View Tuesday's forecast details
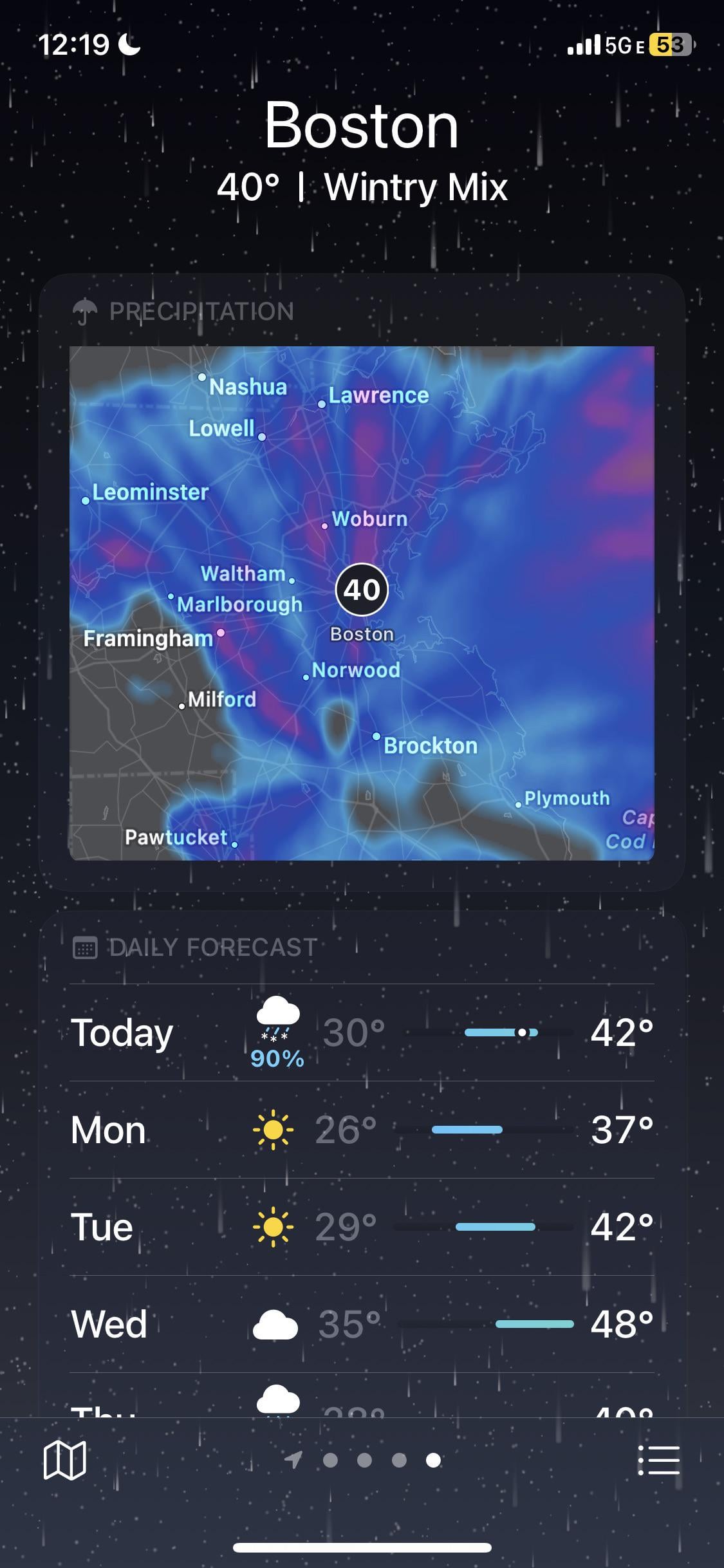 [x=362, y=1227]
